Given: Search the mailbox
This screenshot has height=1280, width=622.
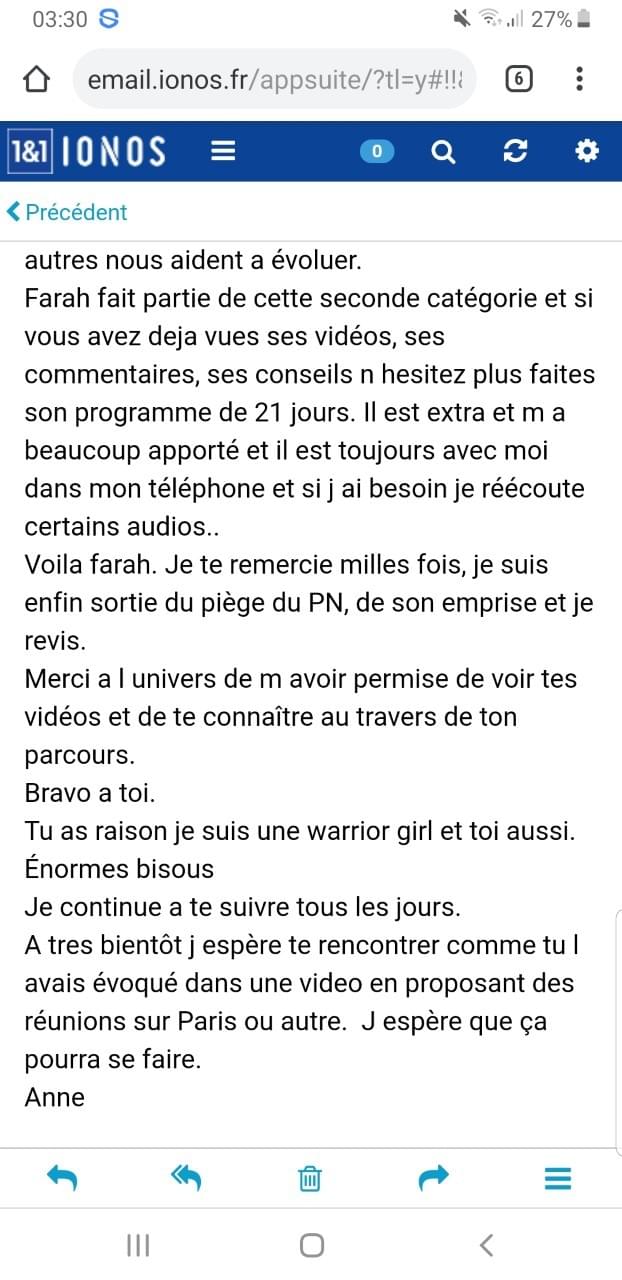Looking at the screenshot, I should pyautogui.click(x=443, y=152).
